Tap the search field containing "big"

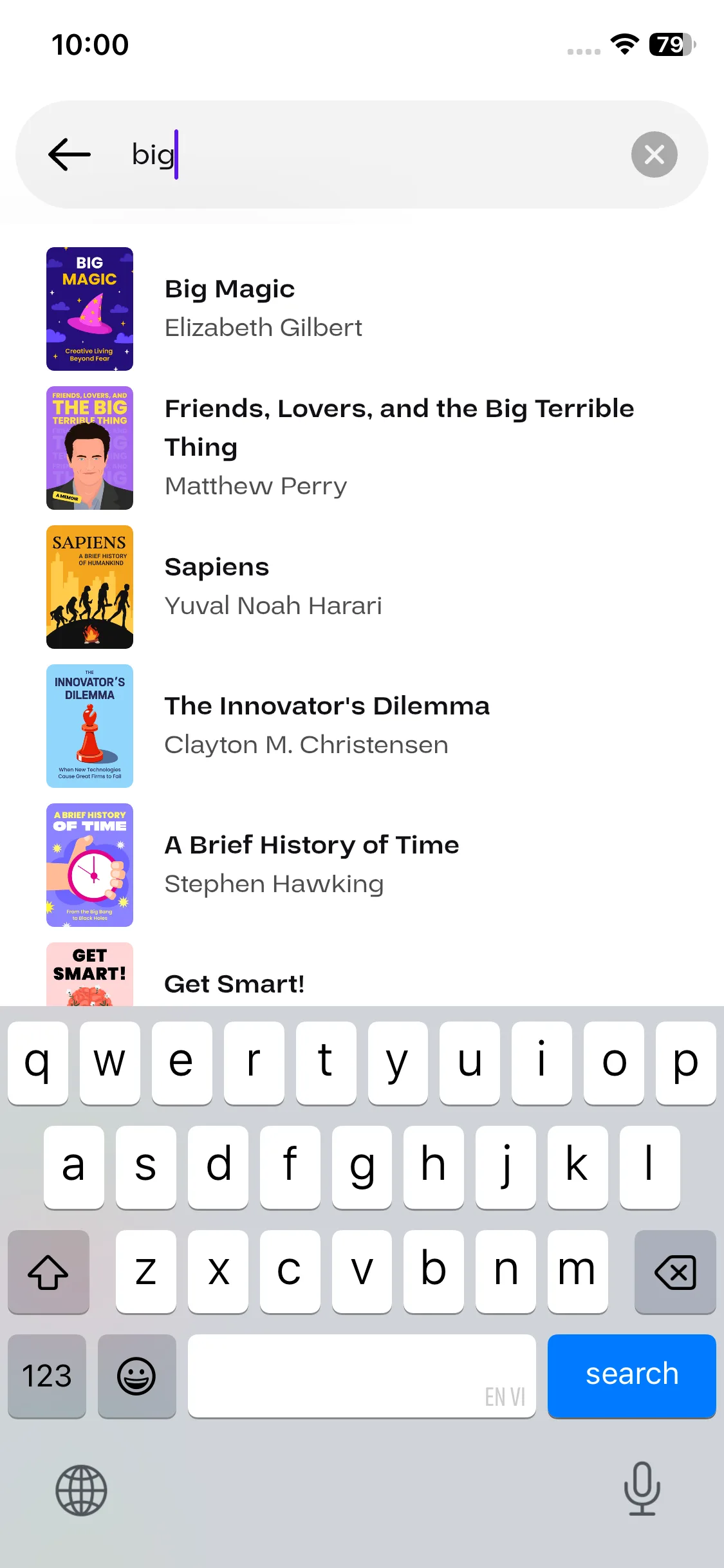pos(386,154)
